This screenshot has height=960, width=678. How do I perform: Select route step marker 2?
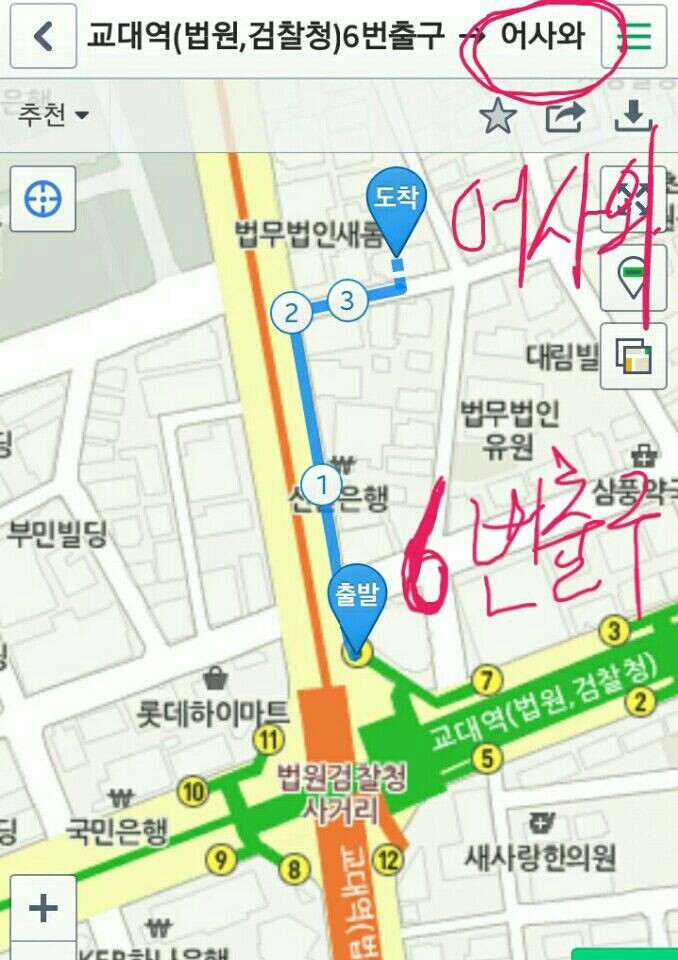click(291, 313)
